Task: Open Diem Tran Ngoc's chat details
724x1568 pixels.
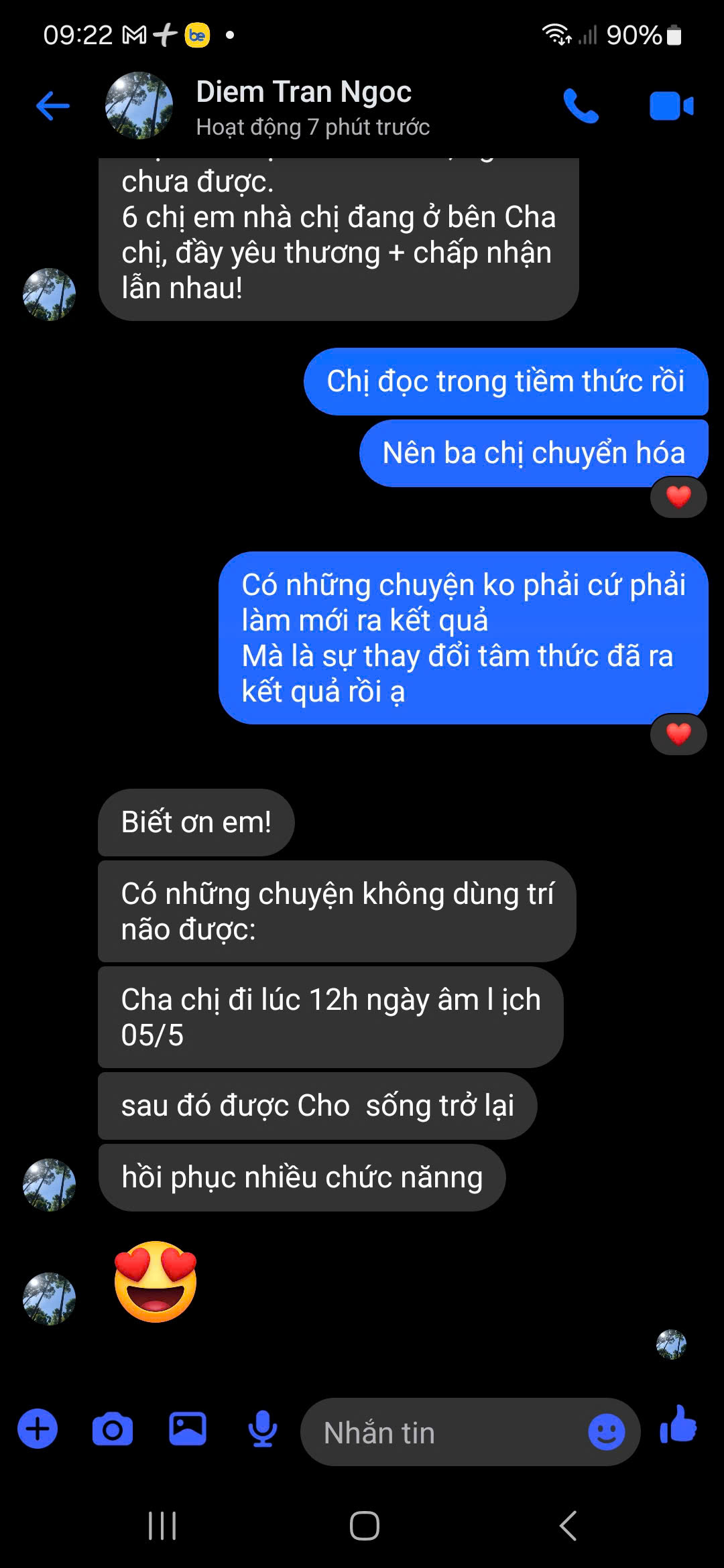Action: click(x=304, y=106)
